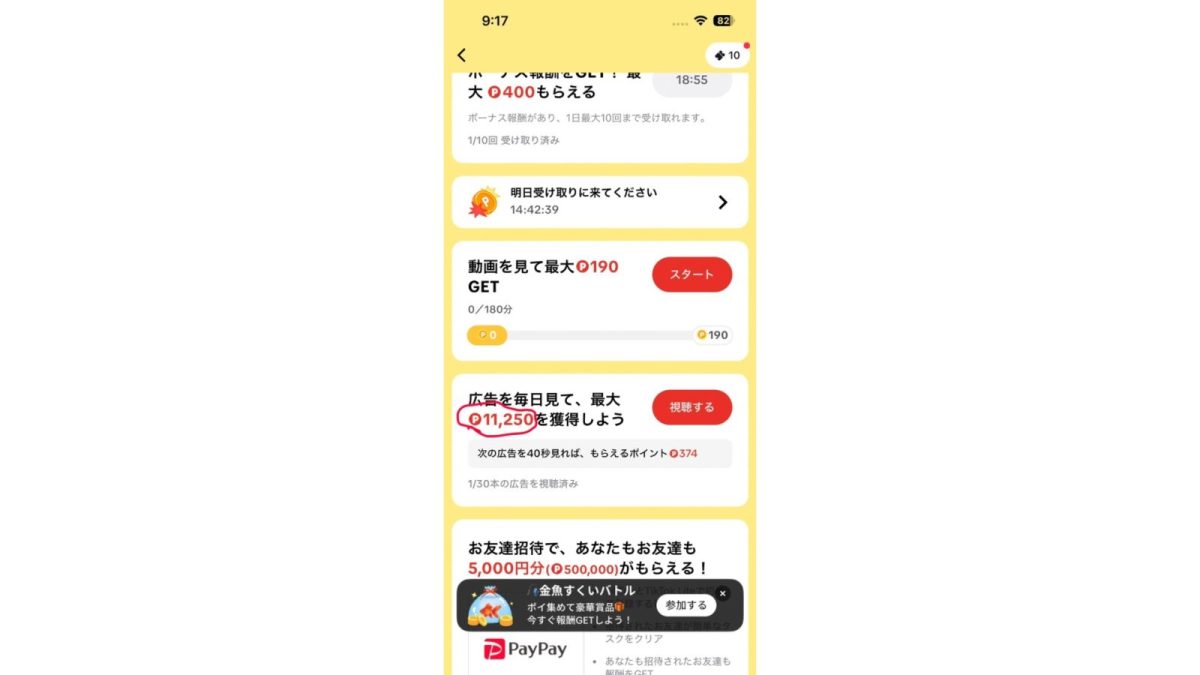Image resolution: width=1200 pixels, height=675 pixels.
Task: Join the 金魚すくいバトル via 参加する
Action: pos(686,605)
